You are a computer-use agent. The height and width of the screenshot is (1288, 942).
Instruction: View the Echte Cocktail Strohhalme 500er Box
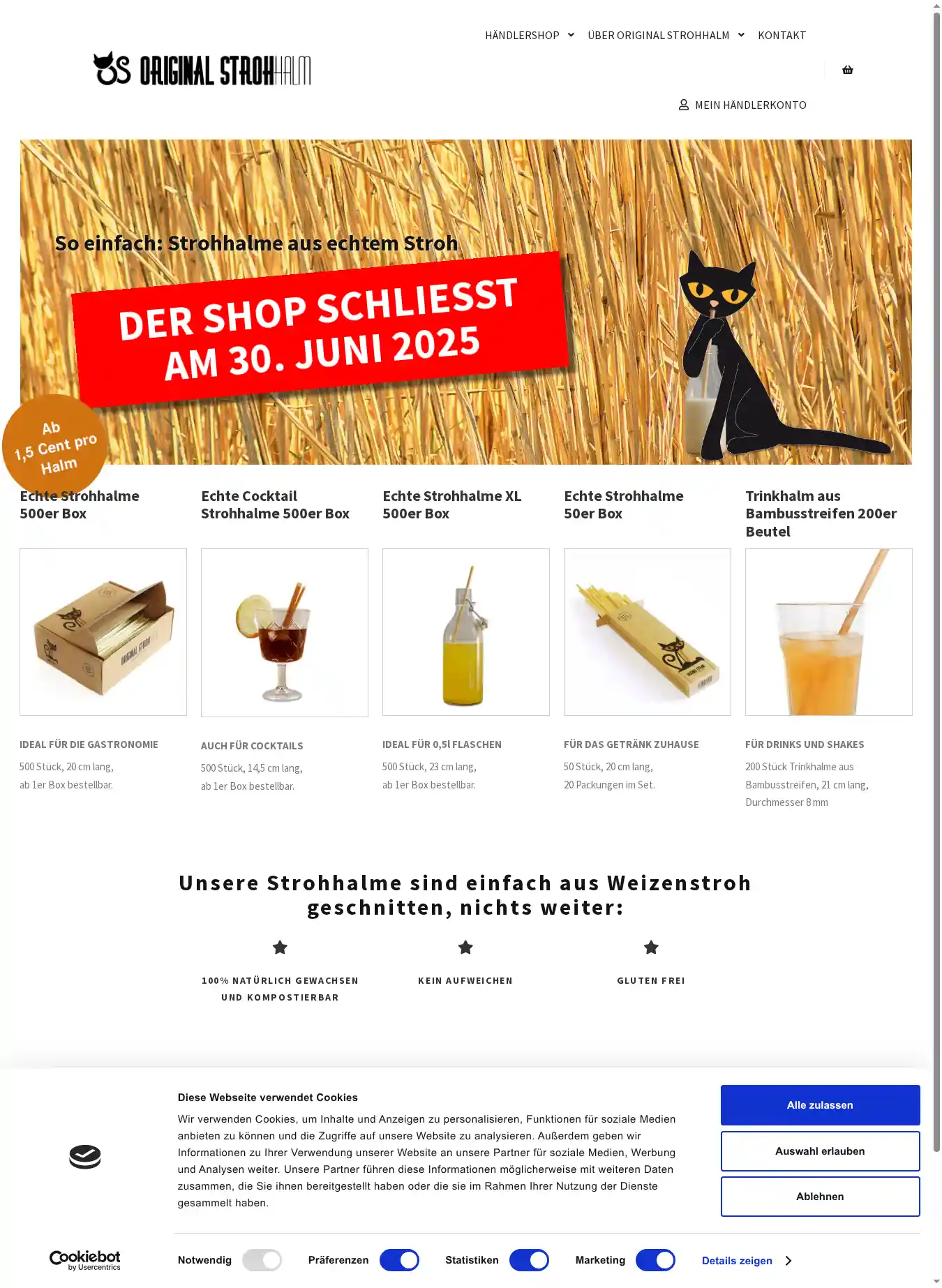click(x=285, y=632)
